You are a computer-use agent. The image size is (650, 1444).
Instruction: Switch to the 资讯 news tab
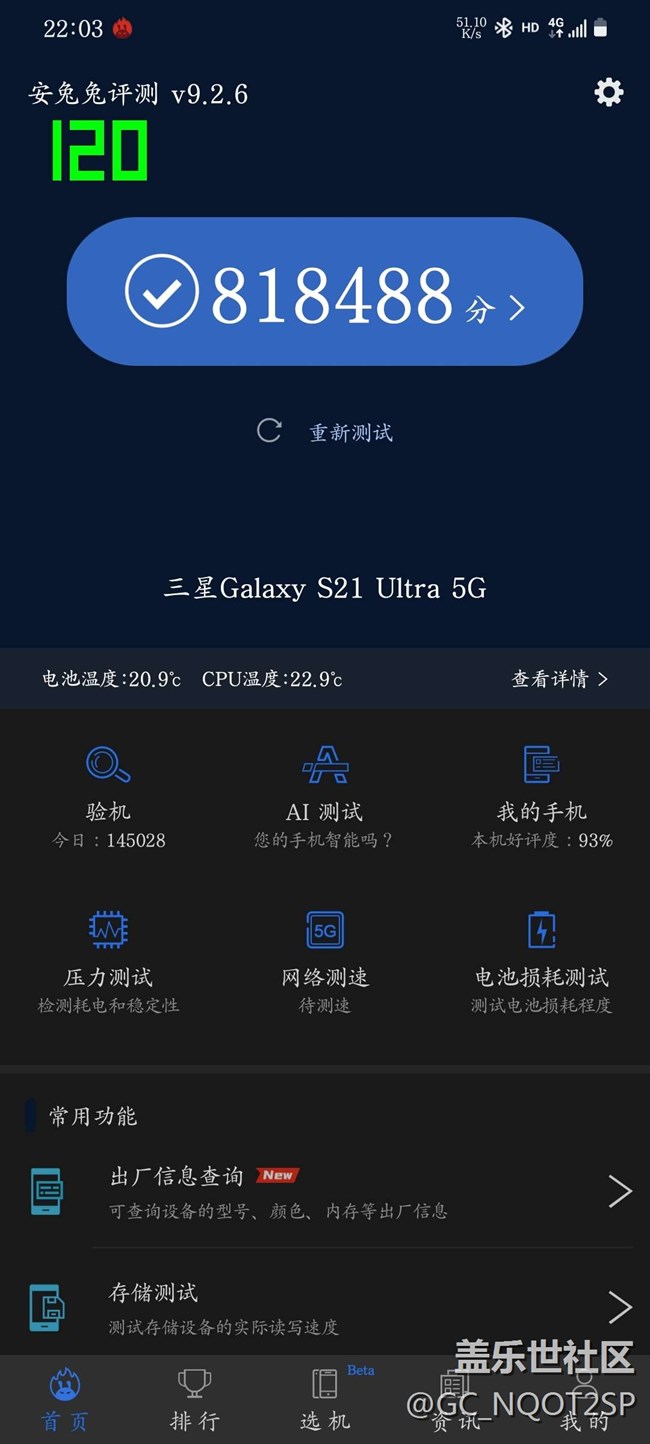point(455,1400)
